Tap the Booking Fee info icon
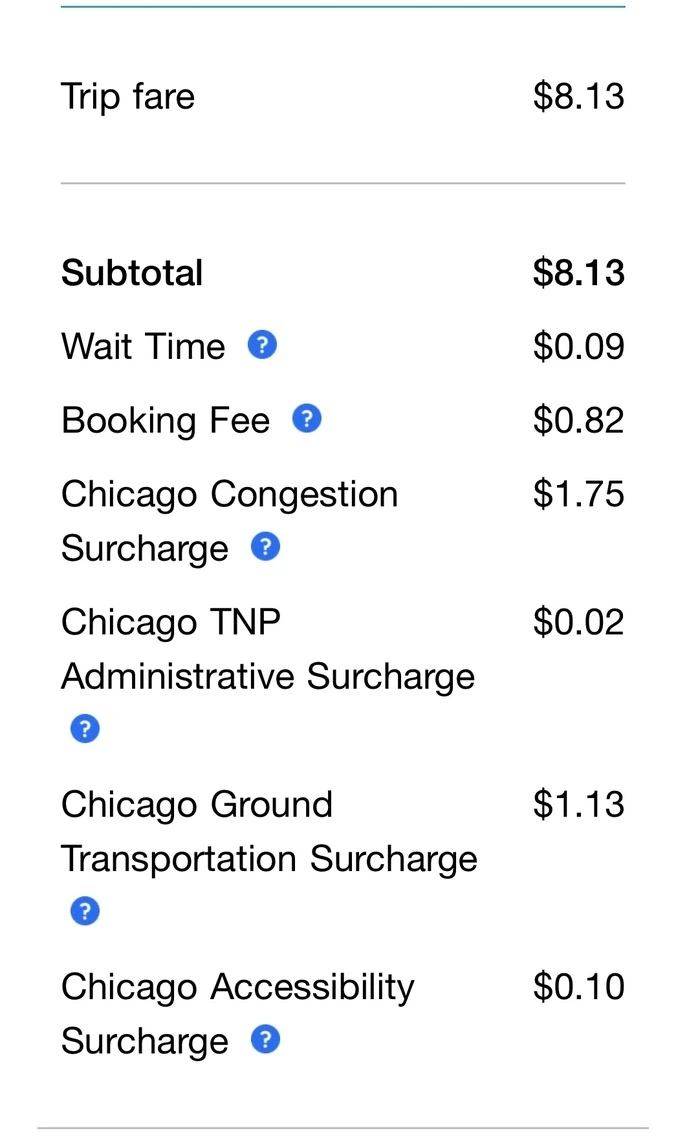 pos(307,419)
